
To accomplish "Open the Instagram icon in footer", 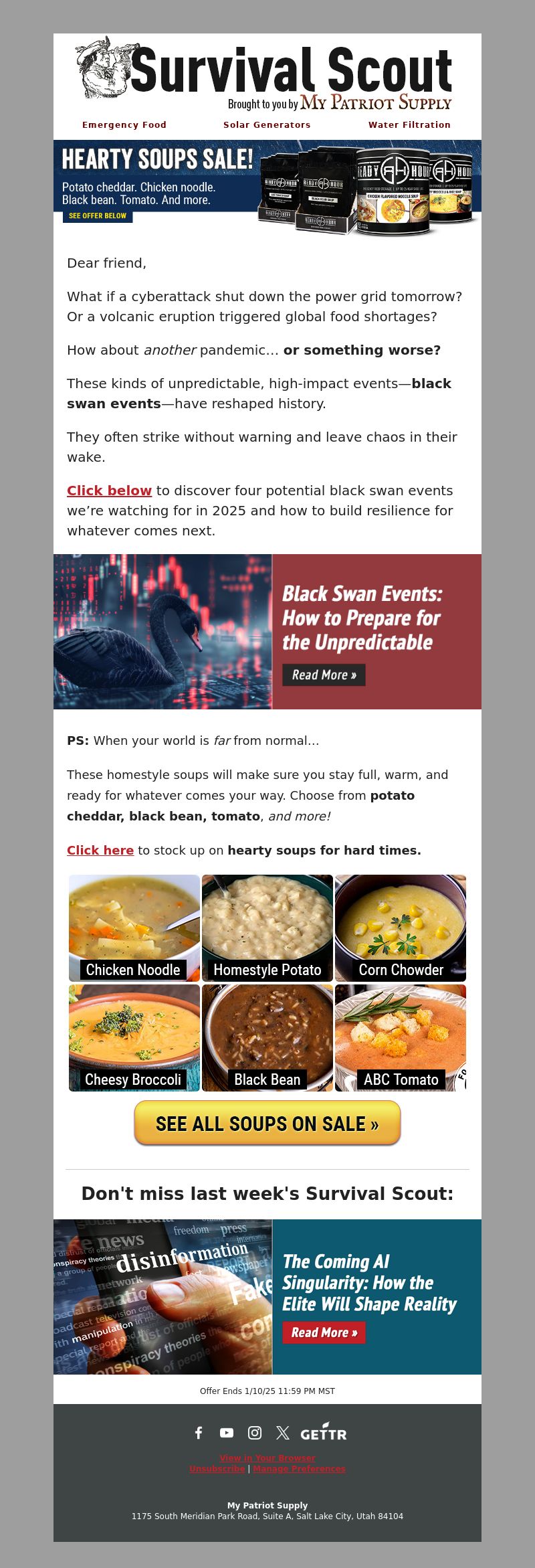I will (255, 1432).
